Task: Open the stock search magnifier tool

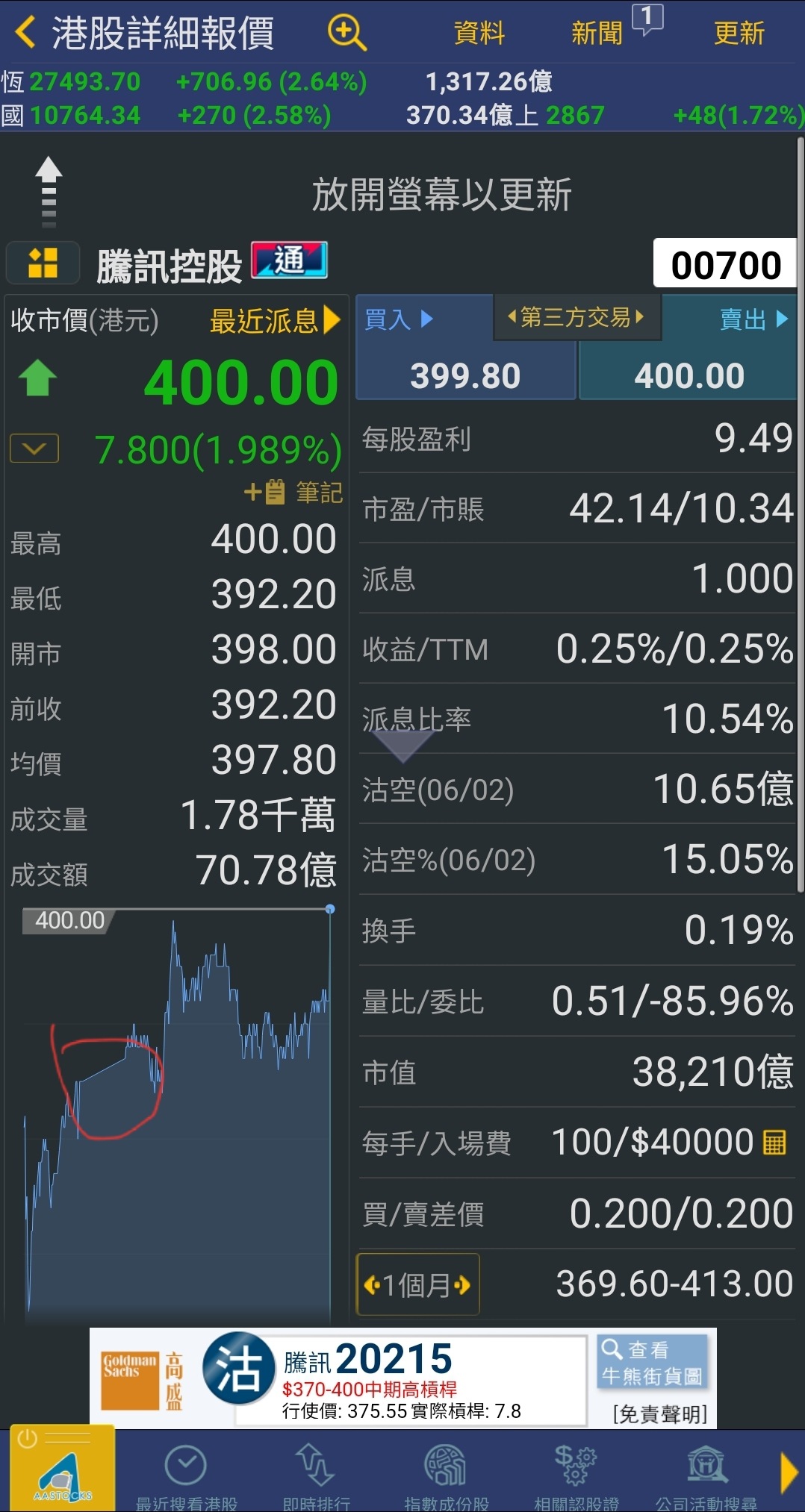Action: (346, 31)
